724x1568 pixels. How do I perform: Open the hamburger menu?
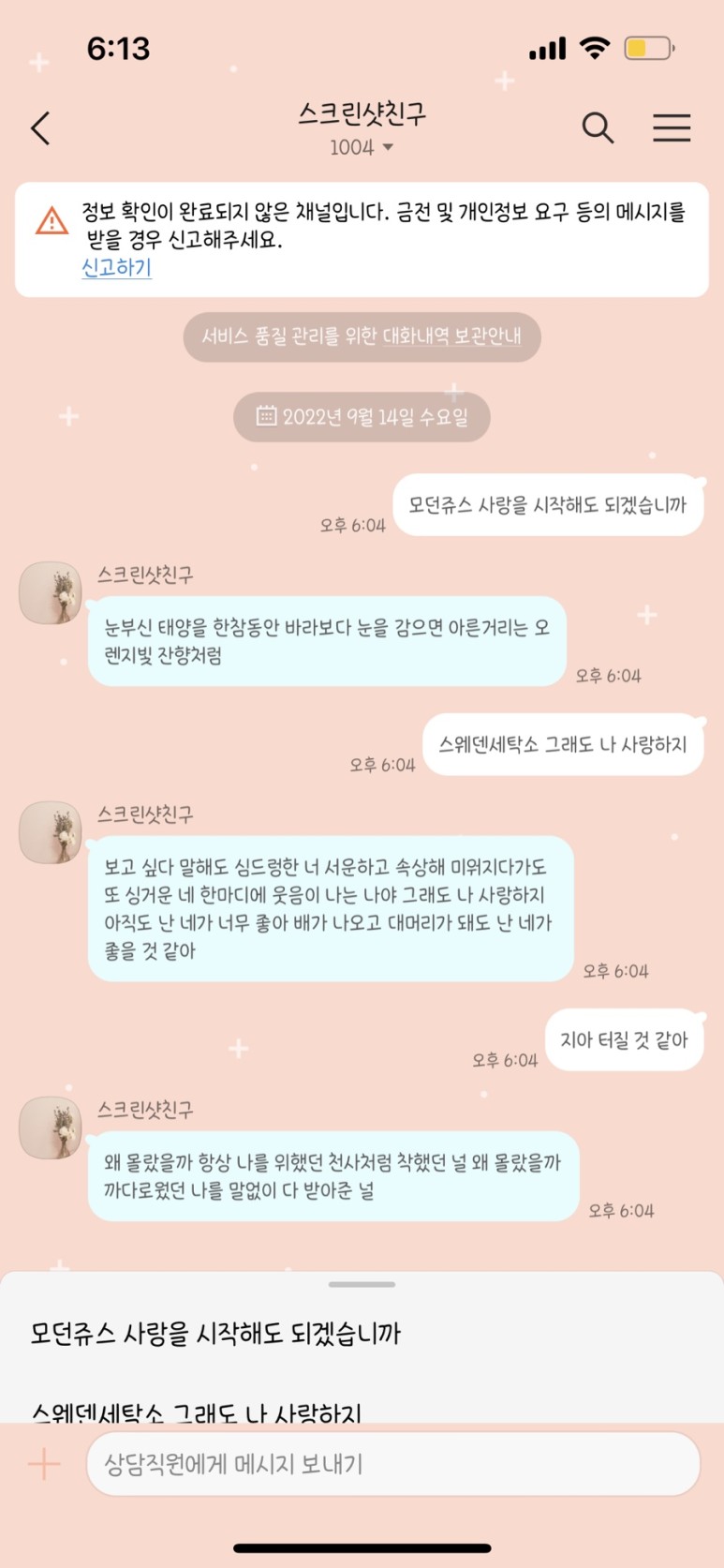coord(672,127)
